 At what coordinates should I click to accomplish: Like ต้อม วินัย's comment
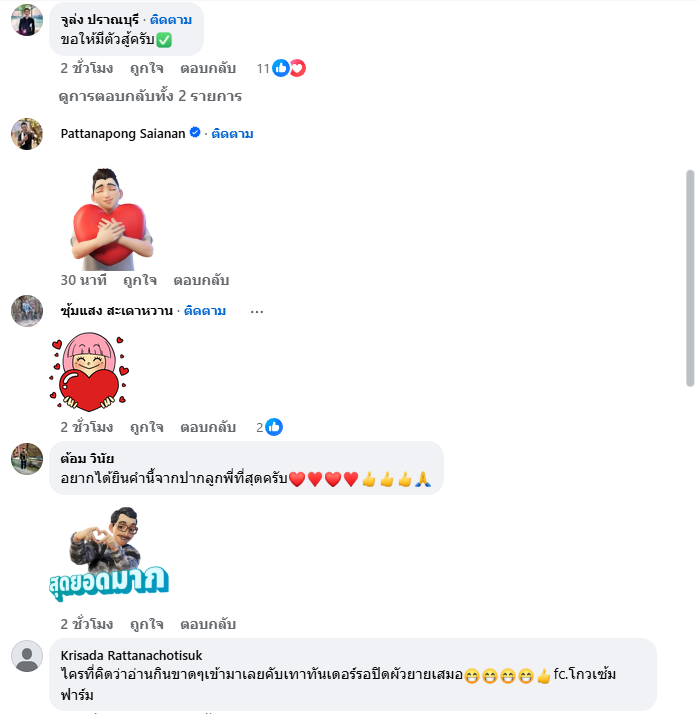pos(146,624)
